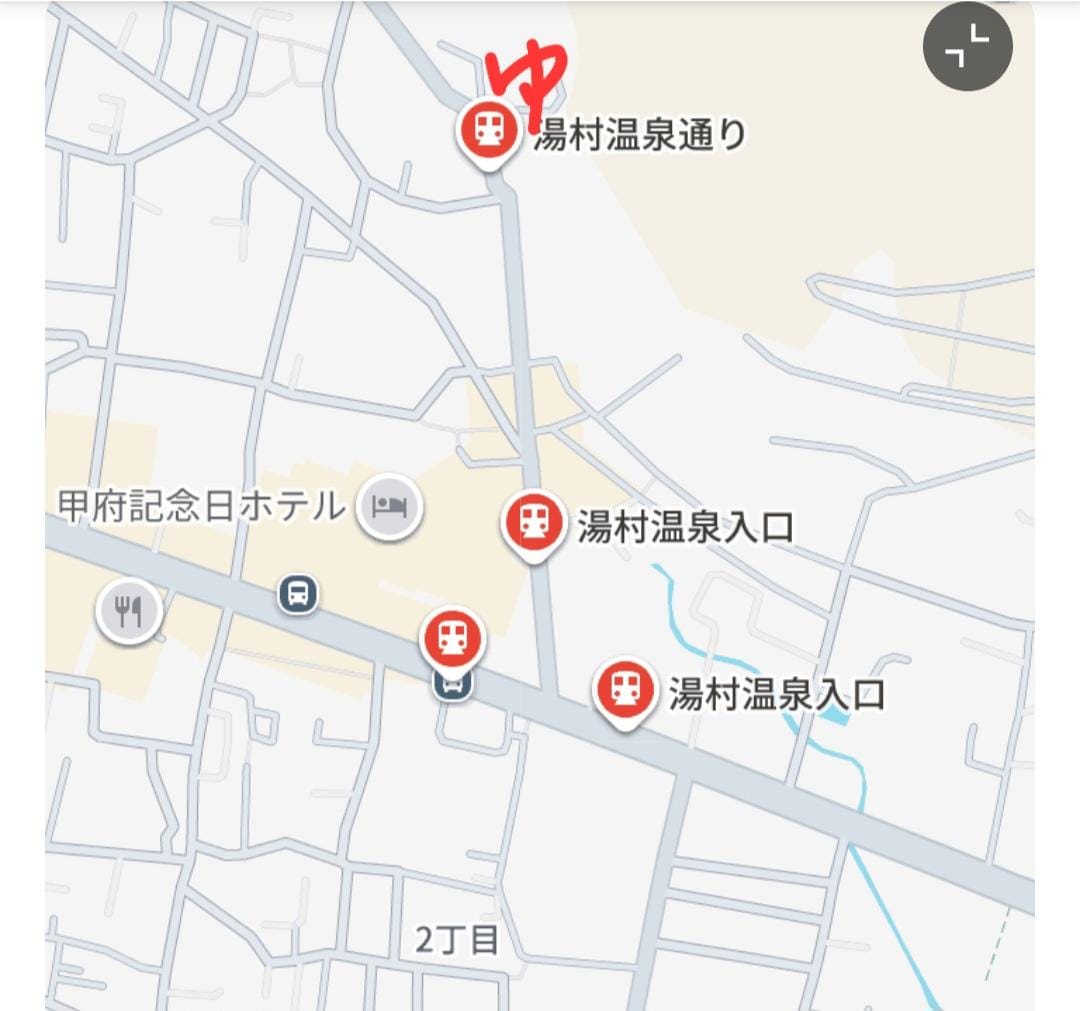Collapse the full-screen map view
This screenshot has height=1011, width=1080.
(967, 48)
